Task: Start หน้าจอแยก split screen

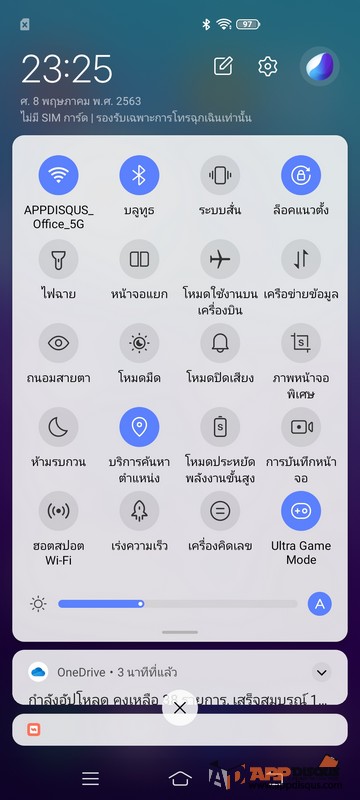Action: 139,259
